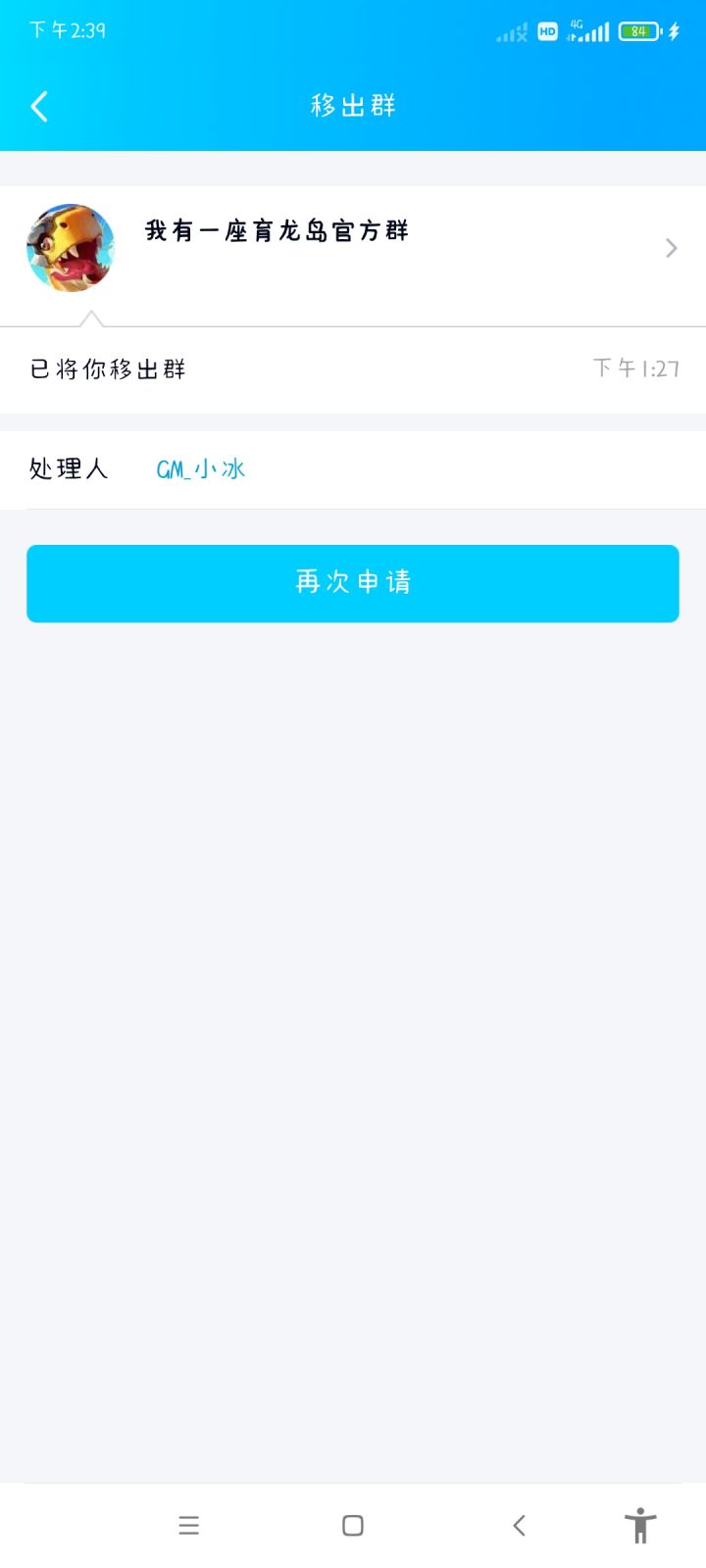Screen dimensions: 706x1568
Task: Tap the recent apps icon in navigation bar
Action: tap(188, 1525)
